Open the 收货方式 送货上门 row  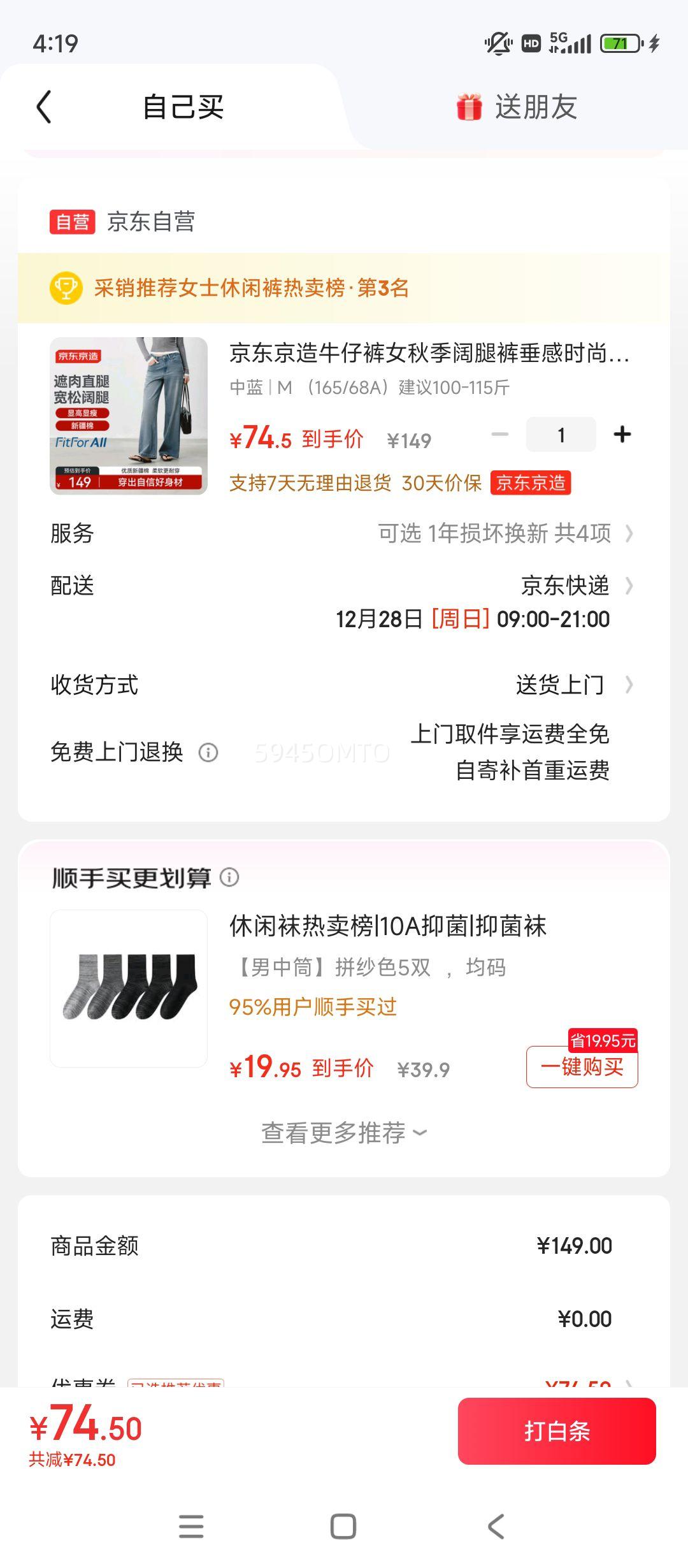(344, 685)
